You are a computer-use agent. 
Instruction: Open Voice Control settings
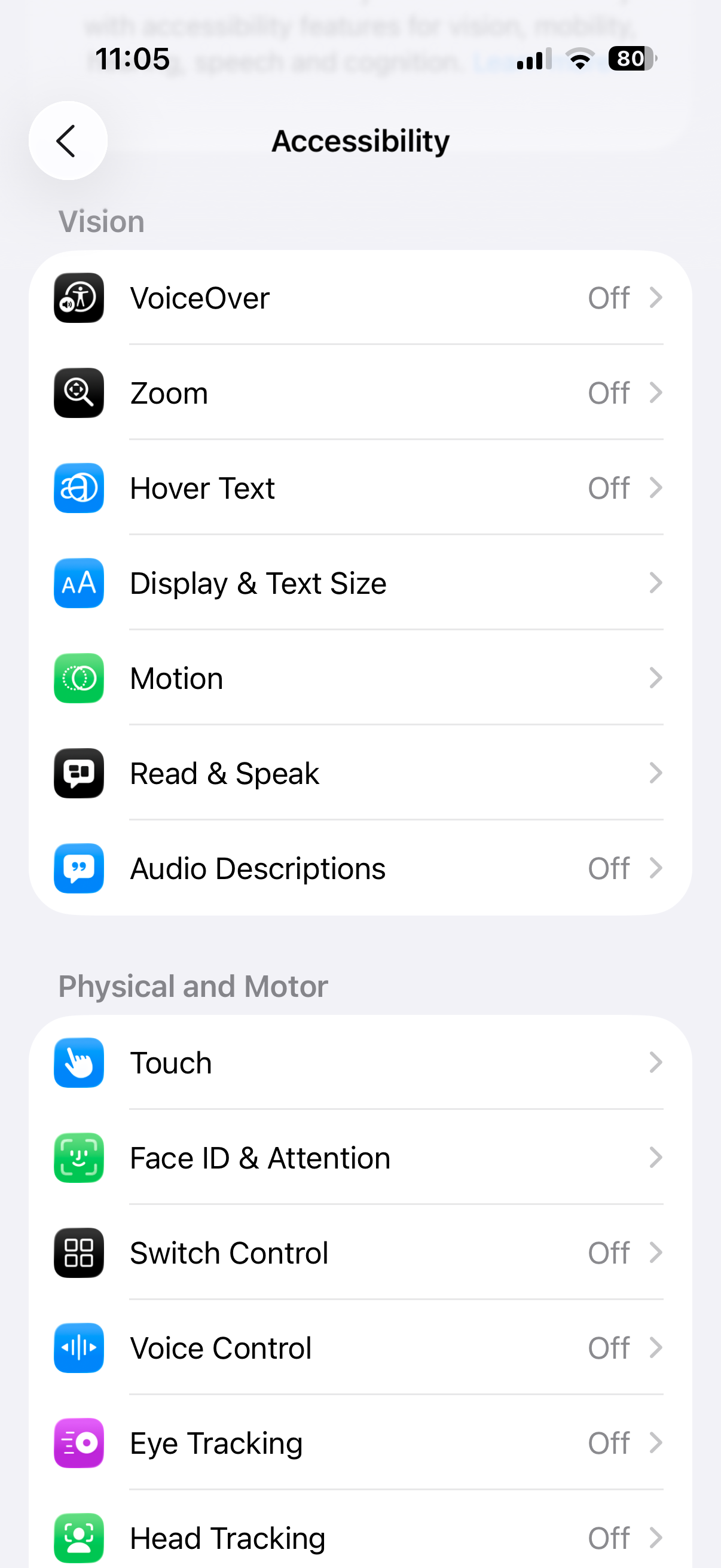pyautogui.click(x=359, y=1348)
